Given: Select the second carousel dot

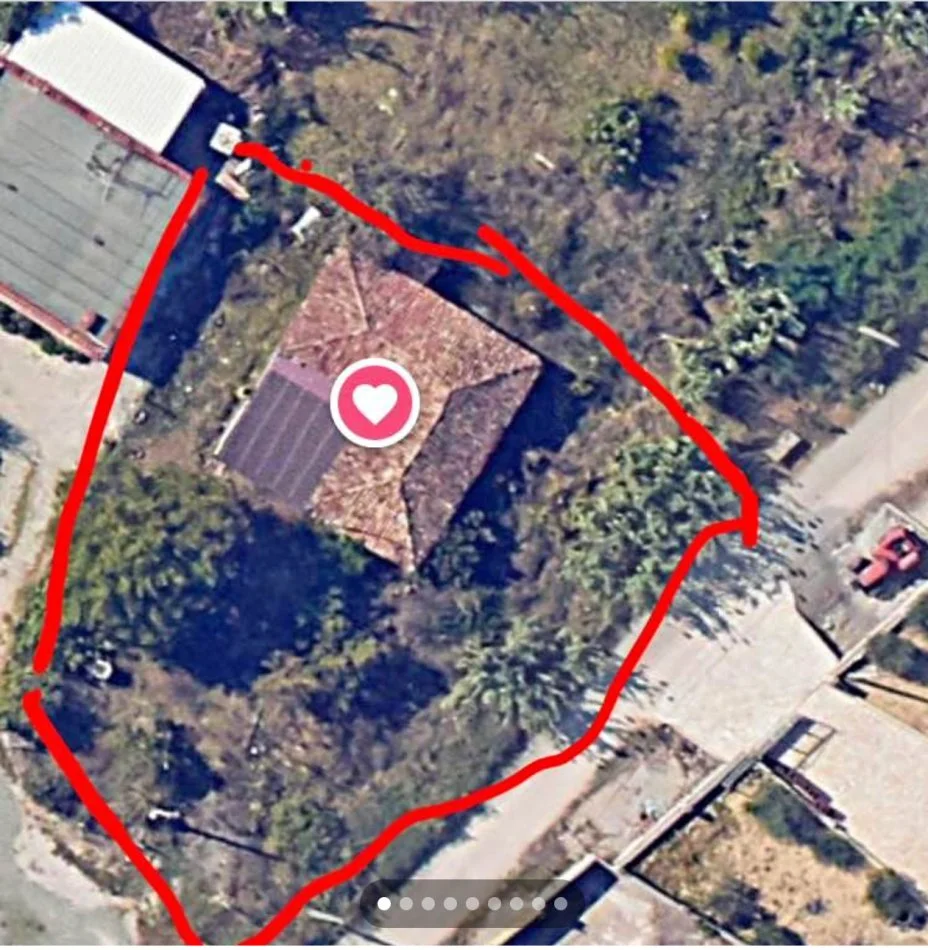Looking at the screenshot, I should point(407,902).
